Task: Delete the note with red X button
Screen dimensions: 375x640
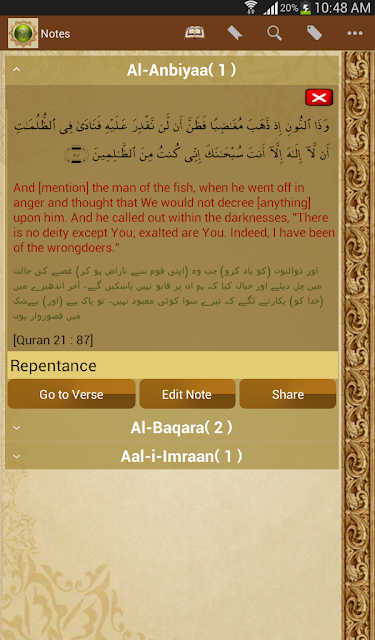Action: tap(319, 97)
